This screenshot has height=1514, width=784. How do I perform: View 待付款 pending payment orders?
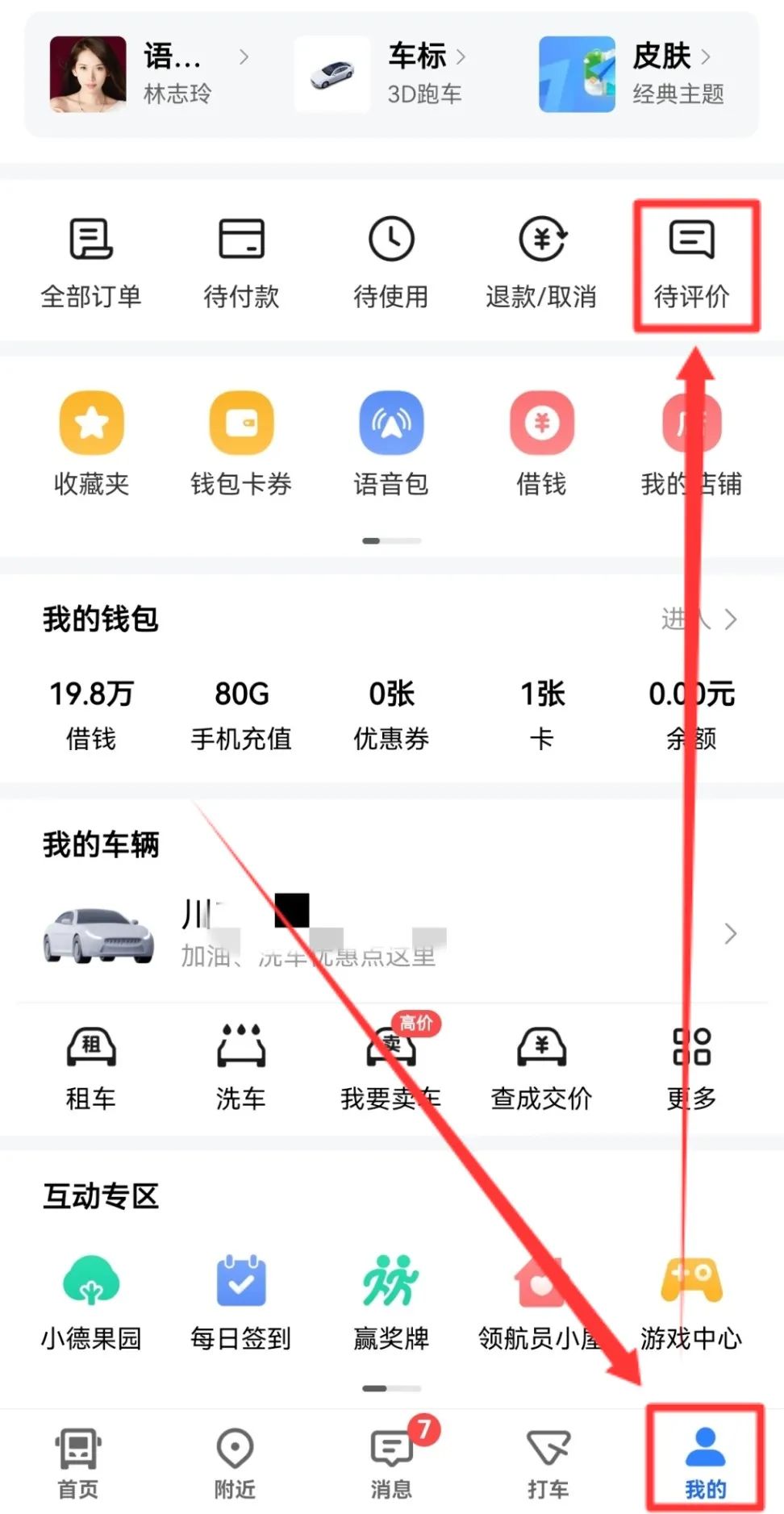[241, 262]
